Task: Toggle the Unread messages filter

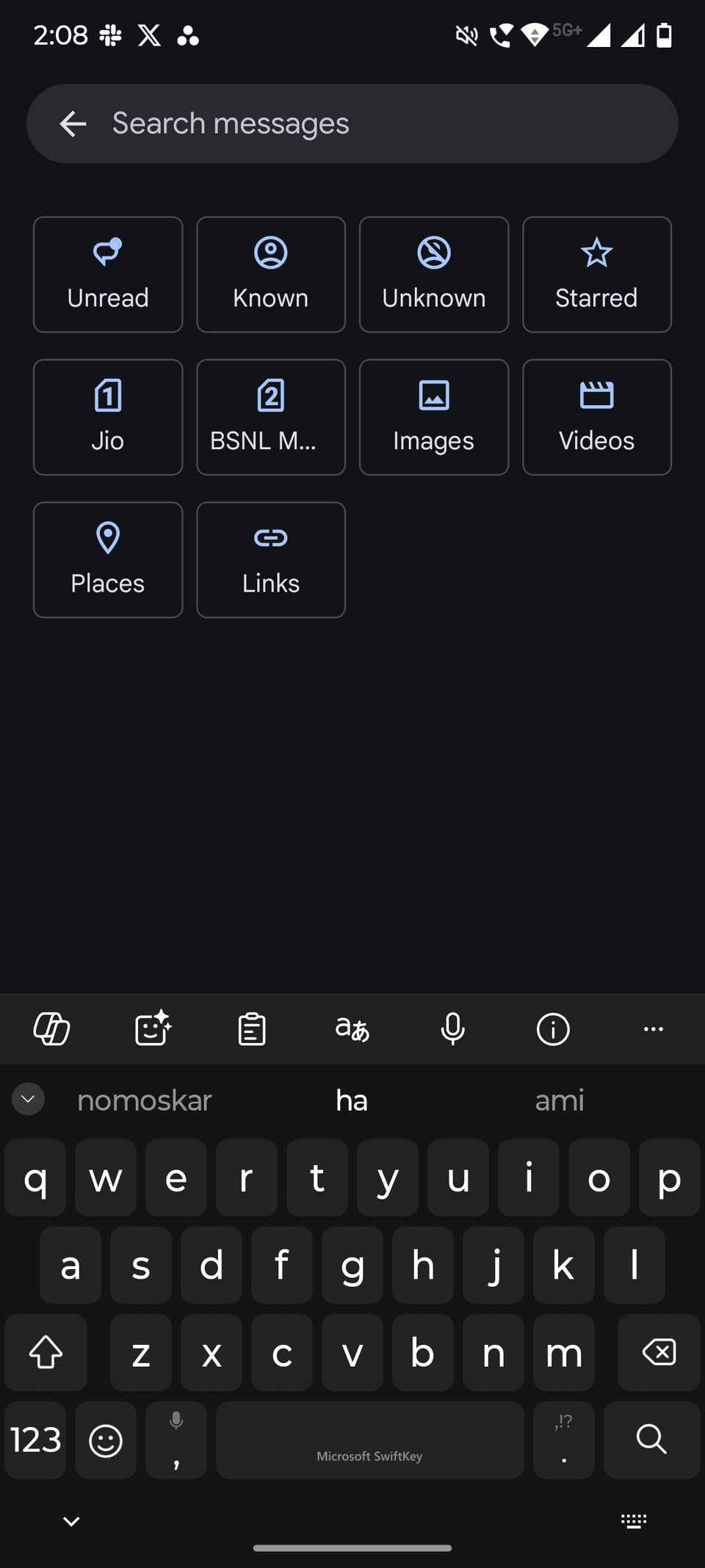Action: [x=108, y=275]
